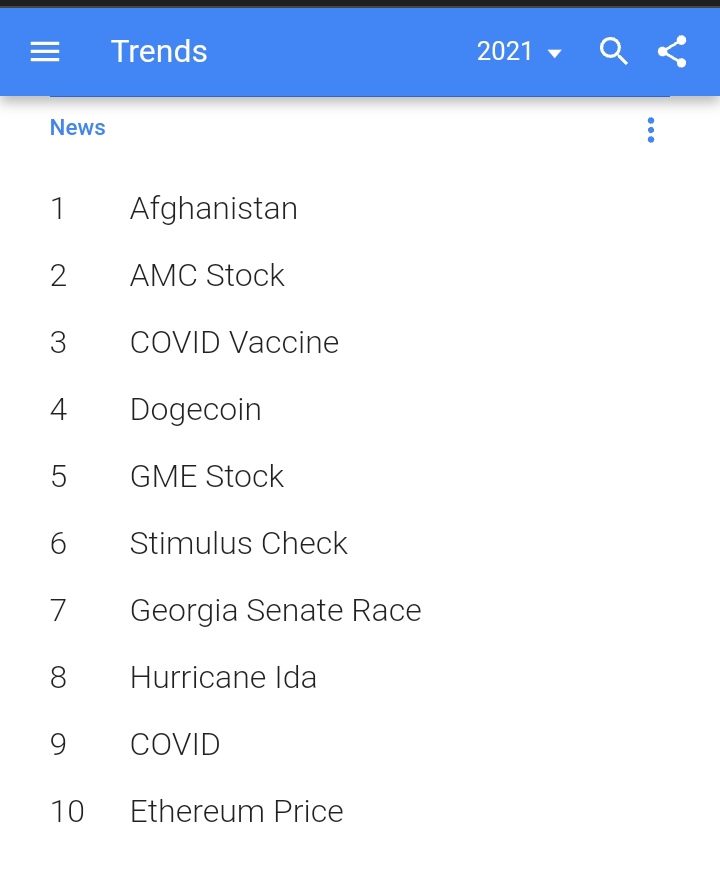Open the News section overflow menu
This screenshot has width=720, height=877.
[x=651, y=130]
